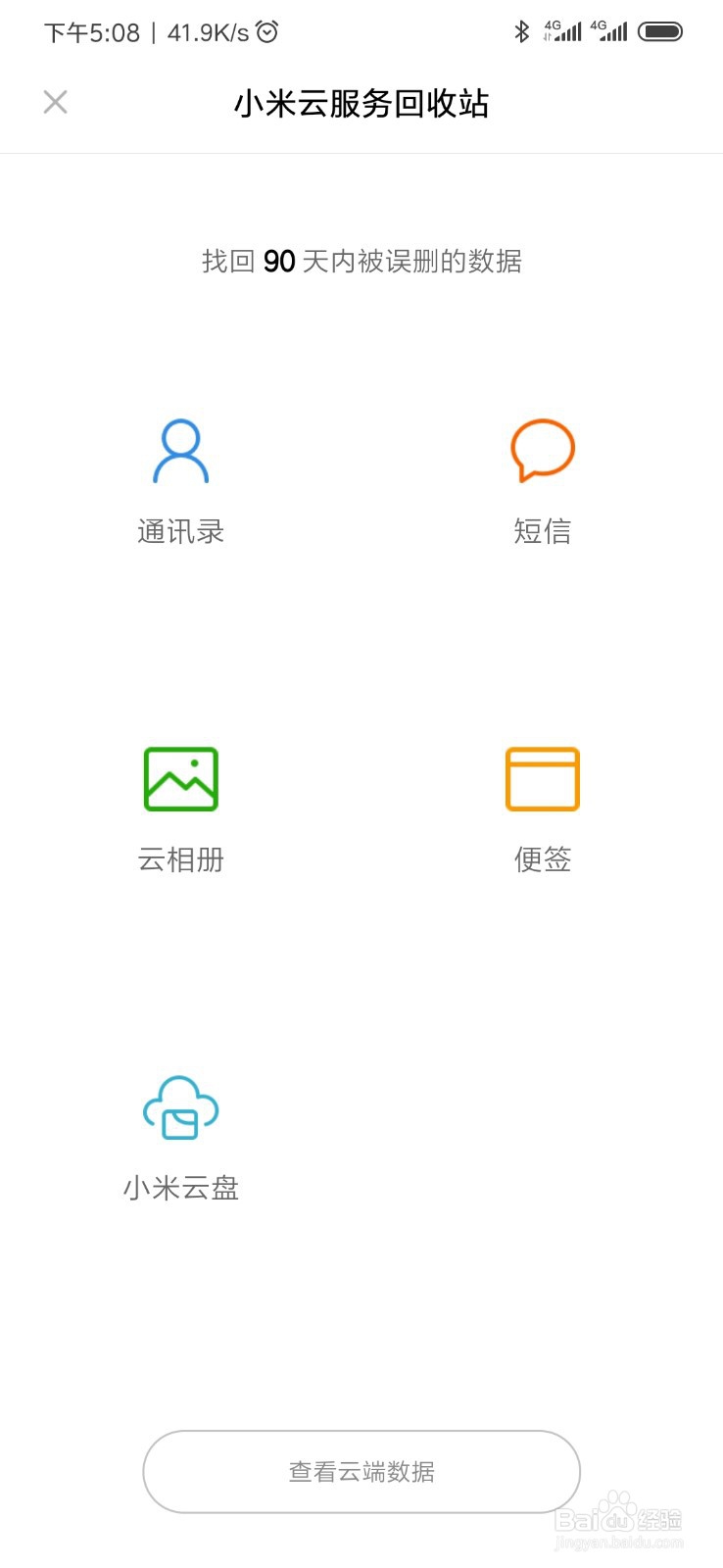Image resolution: width=723 pixels, height=1568 pixels.
Task: Tap the orange chat bubble icon
Action: pyautogui.click(x=542, y=451)
